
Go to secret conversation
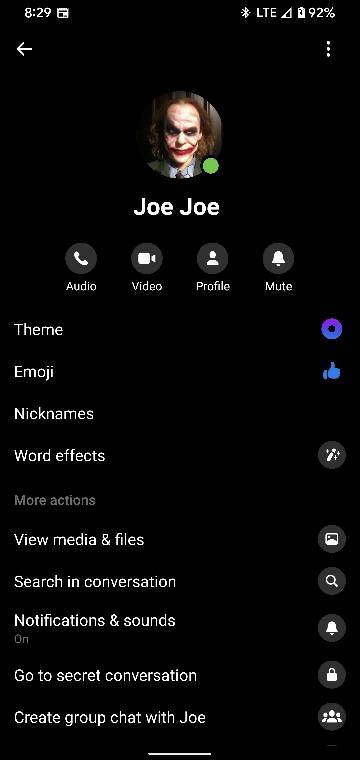[180, 675]
